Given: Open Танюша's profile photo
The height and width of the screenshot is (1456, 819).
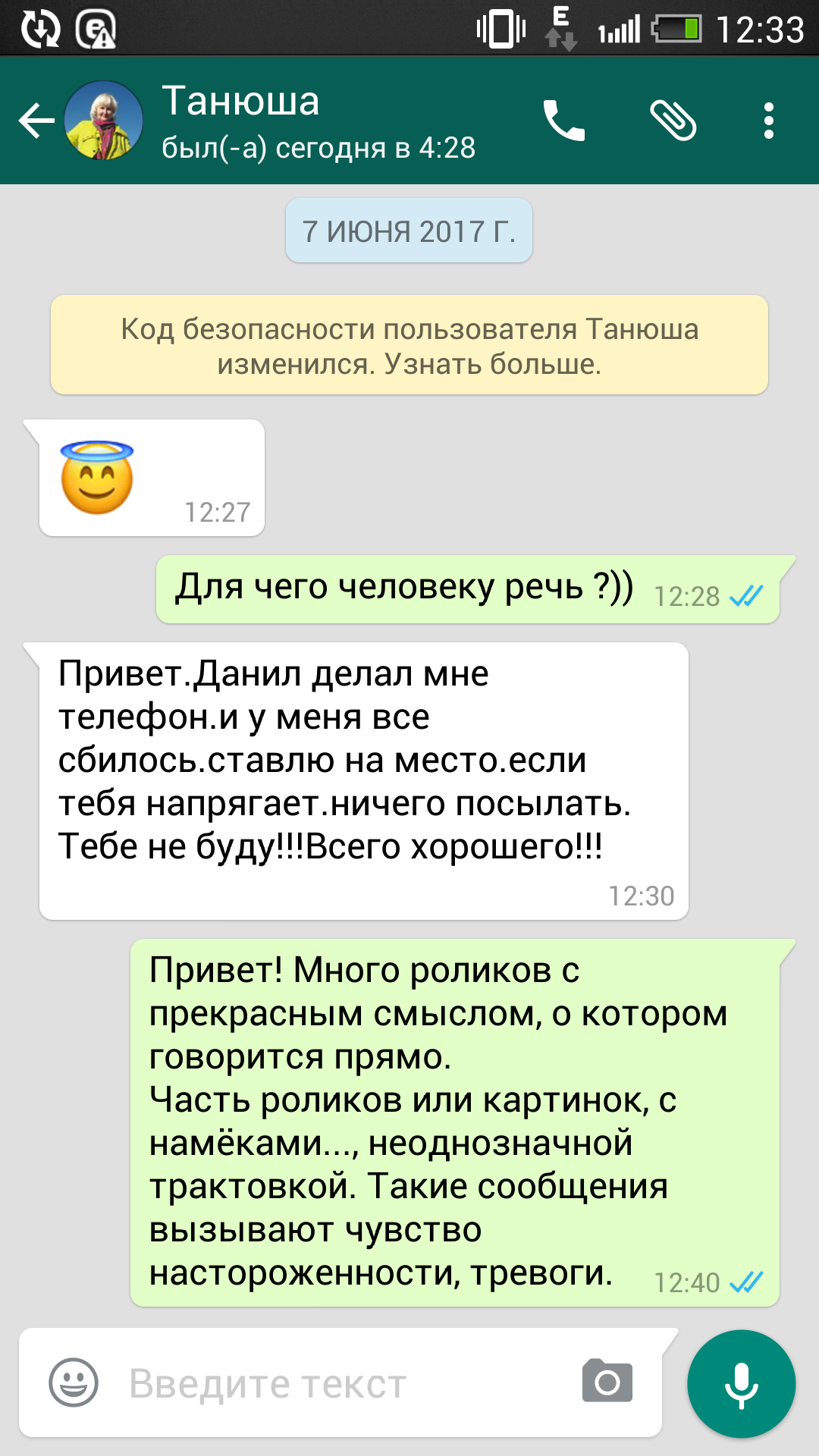Looking at the screenshot, I should click(x=103, y=121).
